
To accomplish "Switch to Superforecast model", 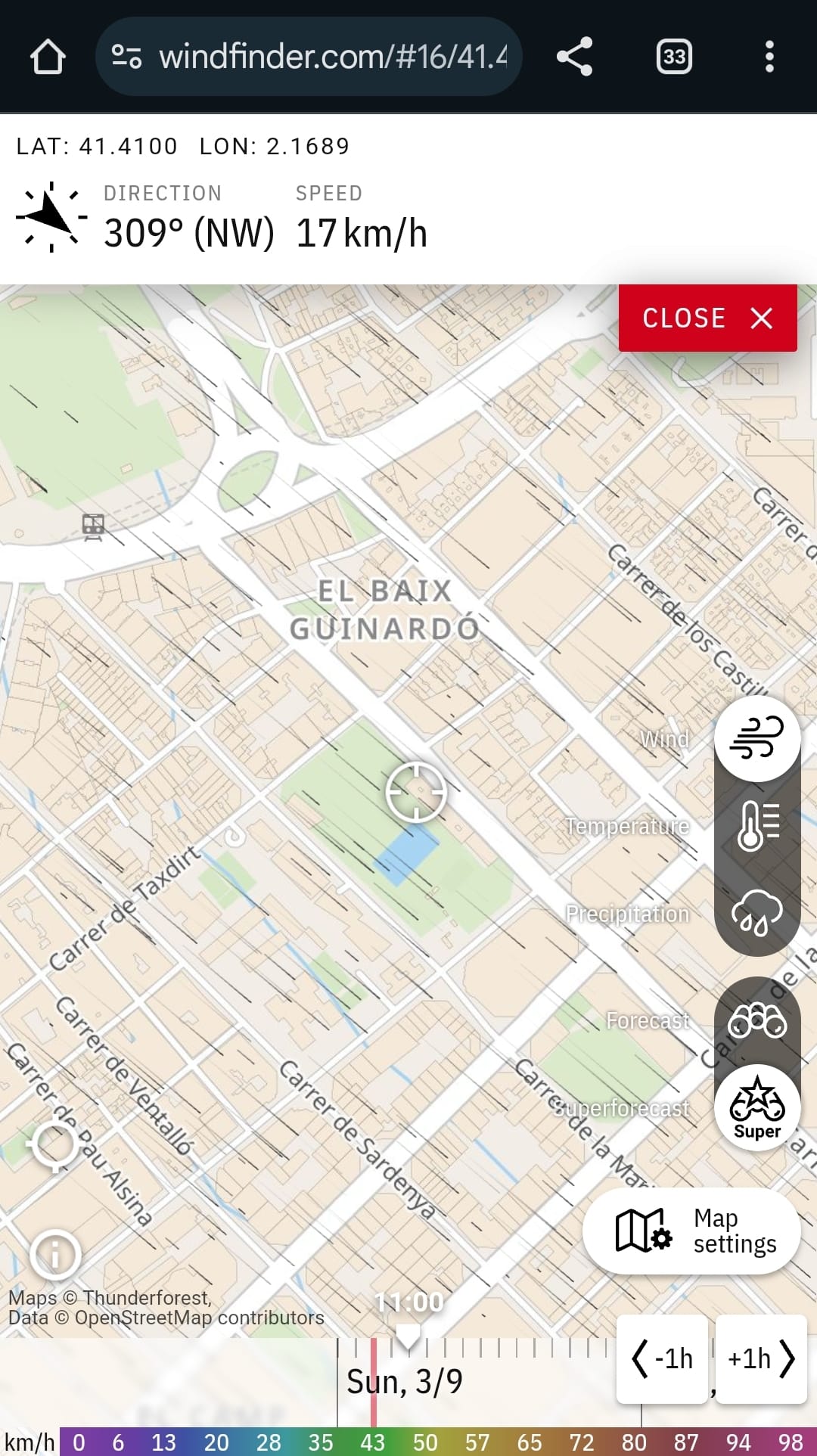I will pos(757,1107).
